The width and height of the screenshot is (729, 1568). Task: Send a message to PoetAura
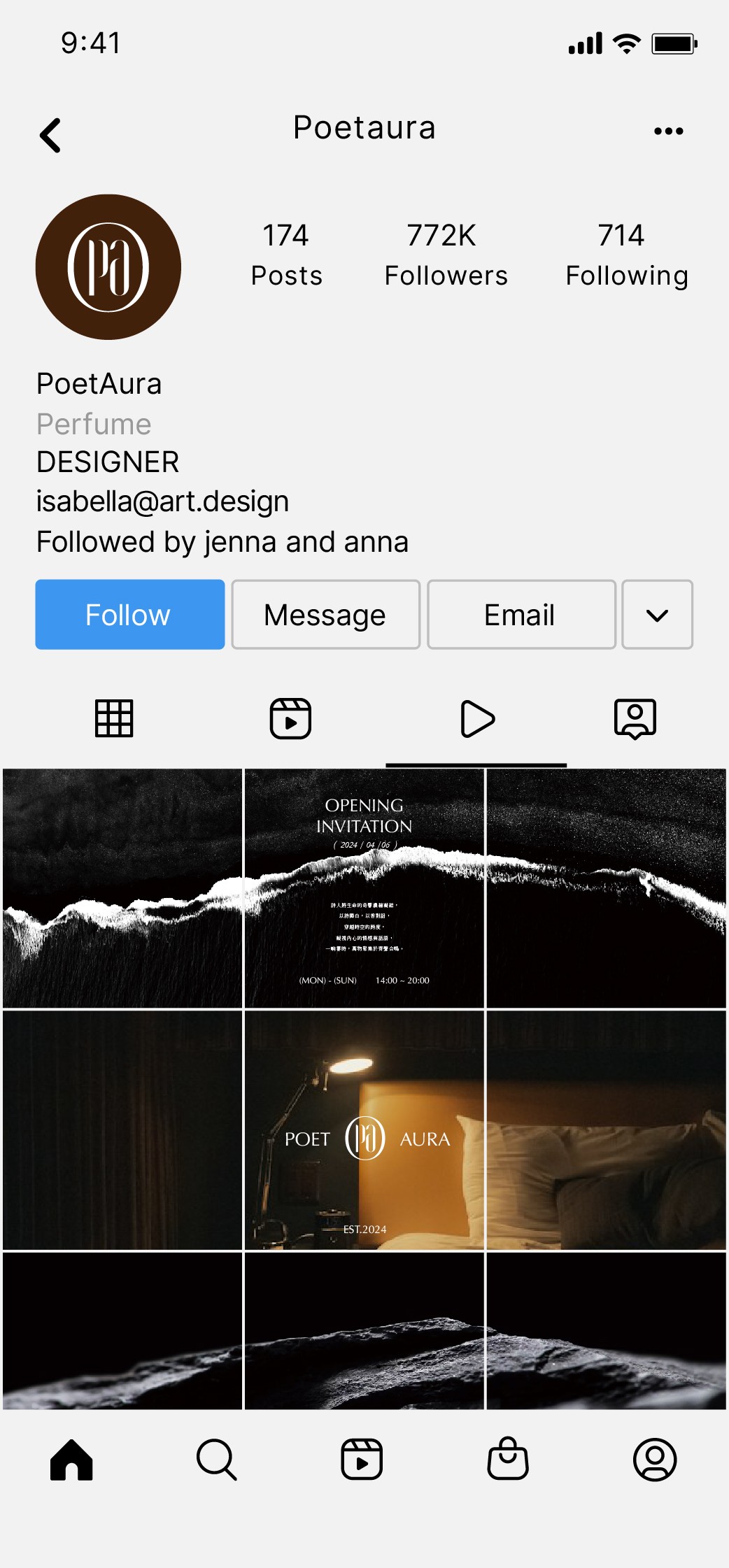(x=325, y=615)
